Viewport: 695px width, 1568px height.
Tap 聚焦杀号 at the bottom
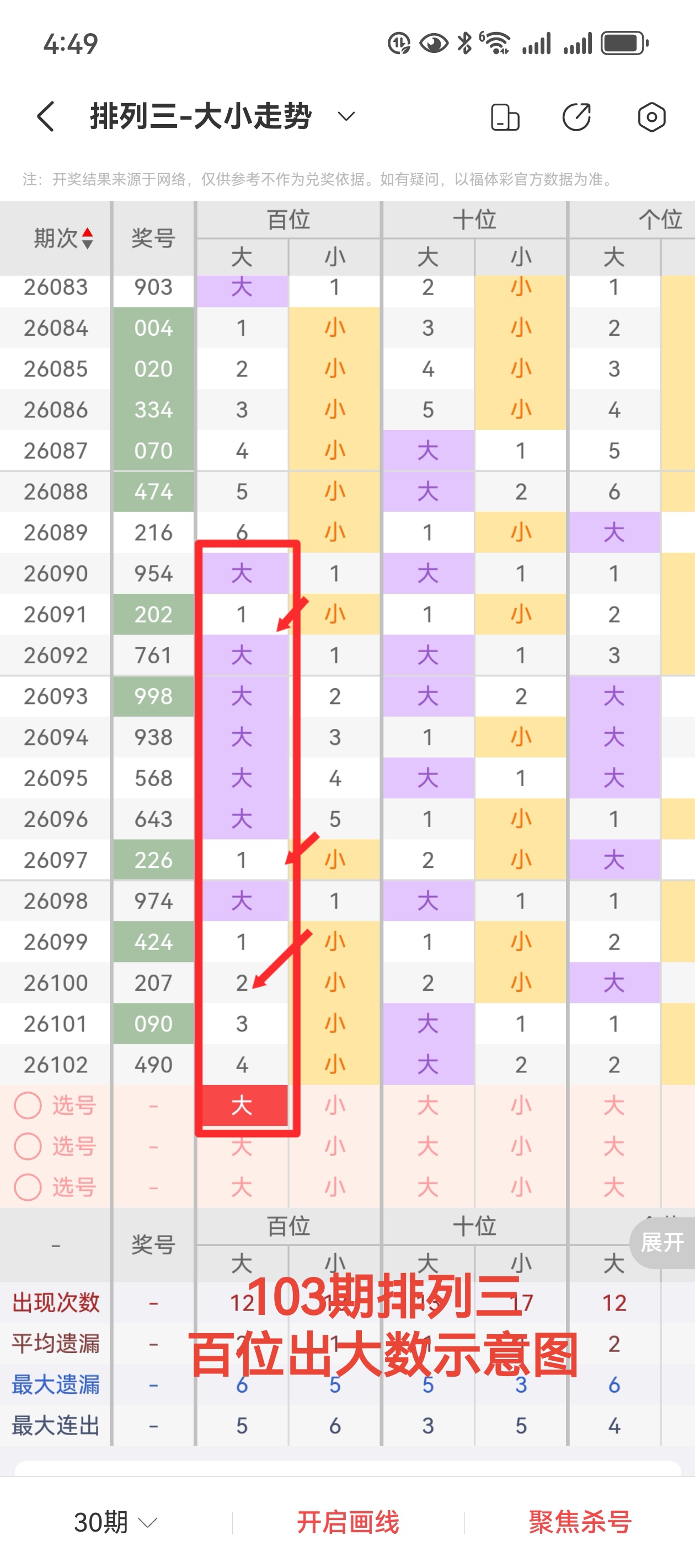(x=579, y=1522)
